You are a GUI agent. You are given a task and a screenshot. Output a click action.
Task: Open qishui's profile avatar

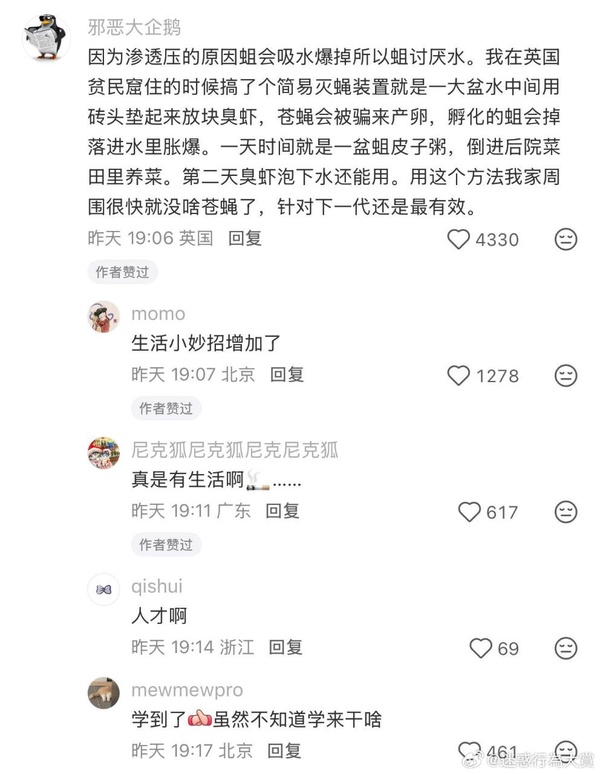tap(105, 590)
